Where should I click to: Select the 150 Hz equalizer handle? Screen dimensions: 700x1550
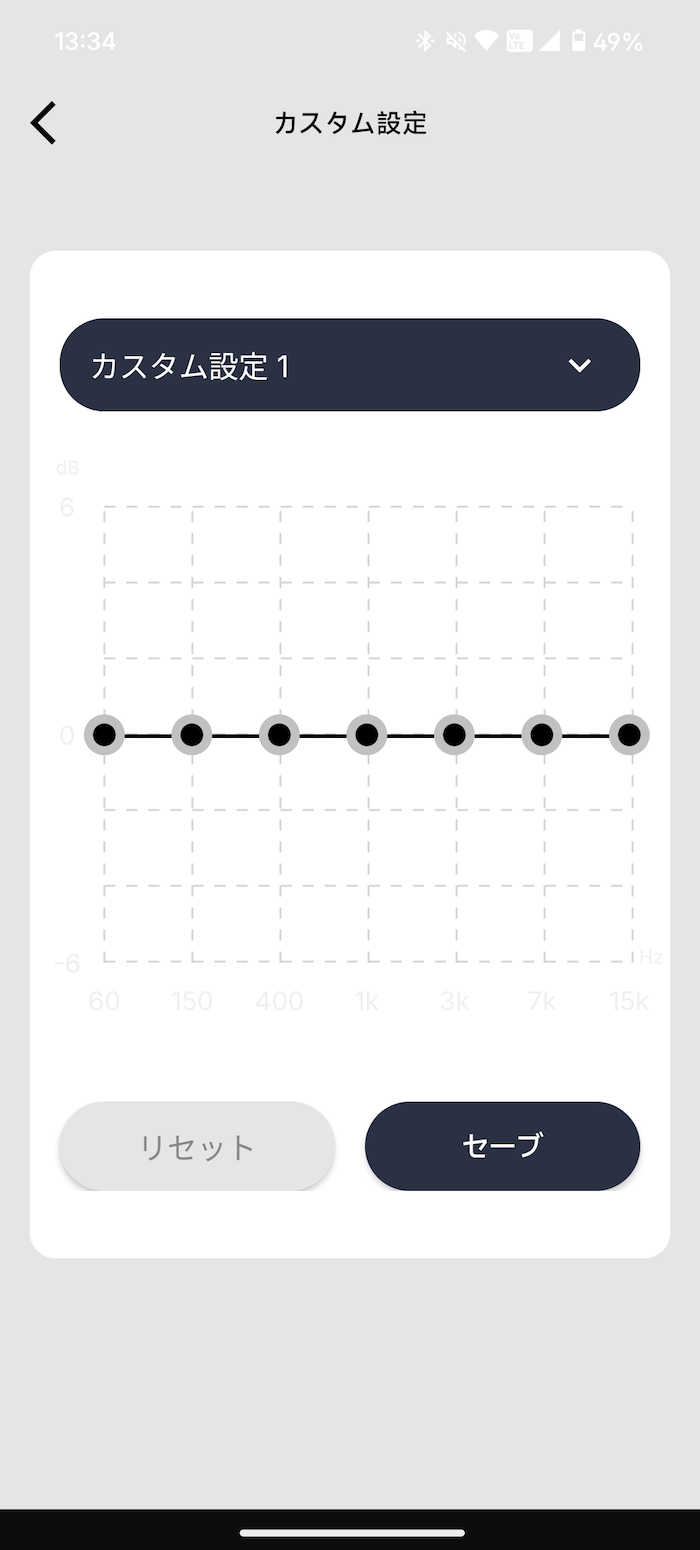pyautogui.click(x=192, y=735)
